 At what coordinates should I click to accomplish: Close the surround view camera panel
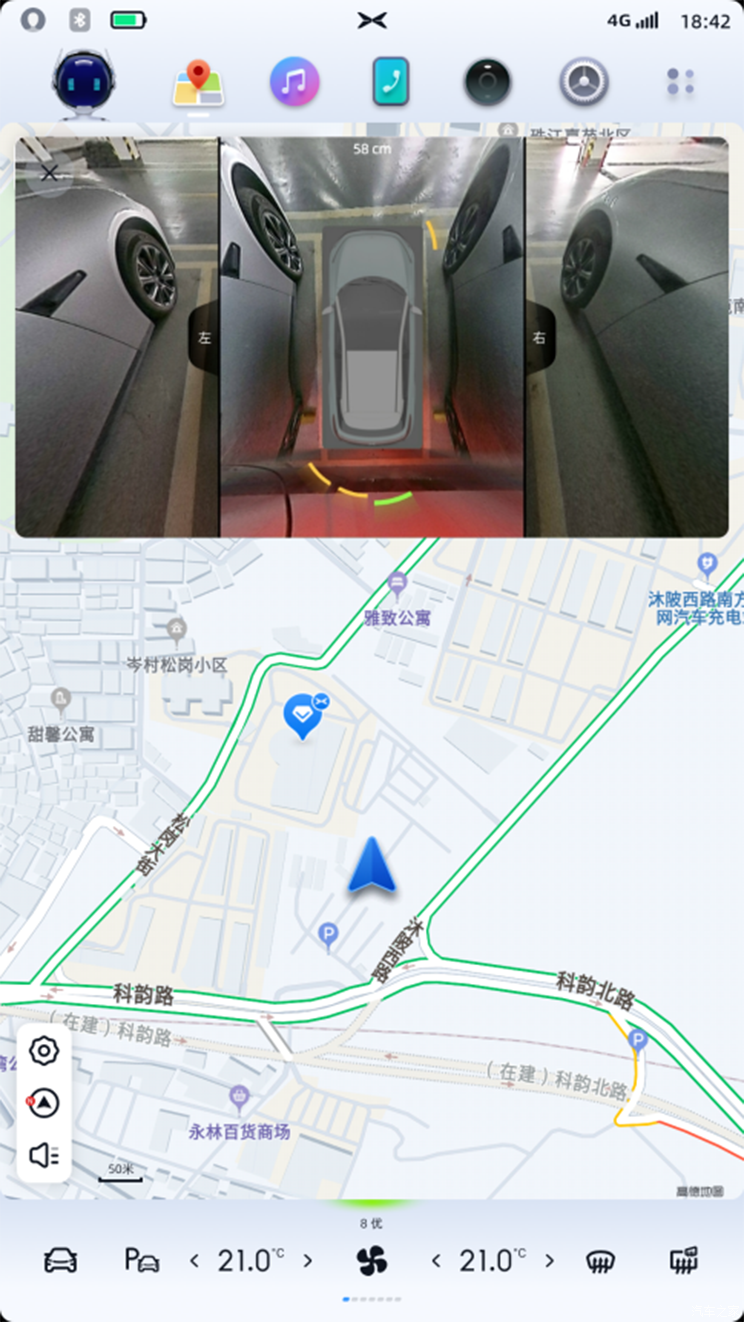[49, 172]
